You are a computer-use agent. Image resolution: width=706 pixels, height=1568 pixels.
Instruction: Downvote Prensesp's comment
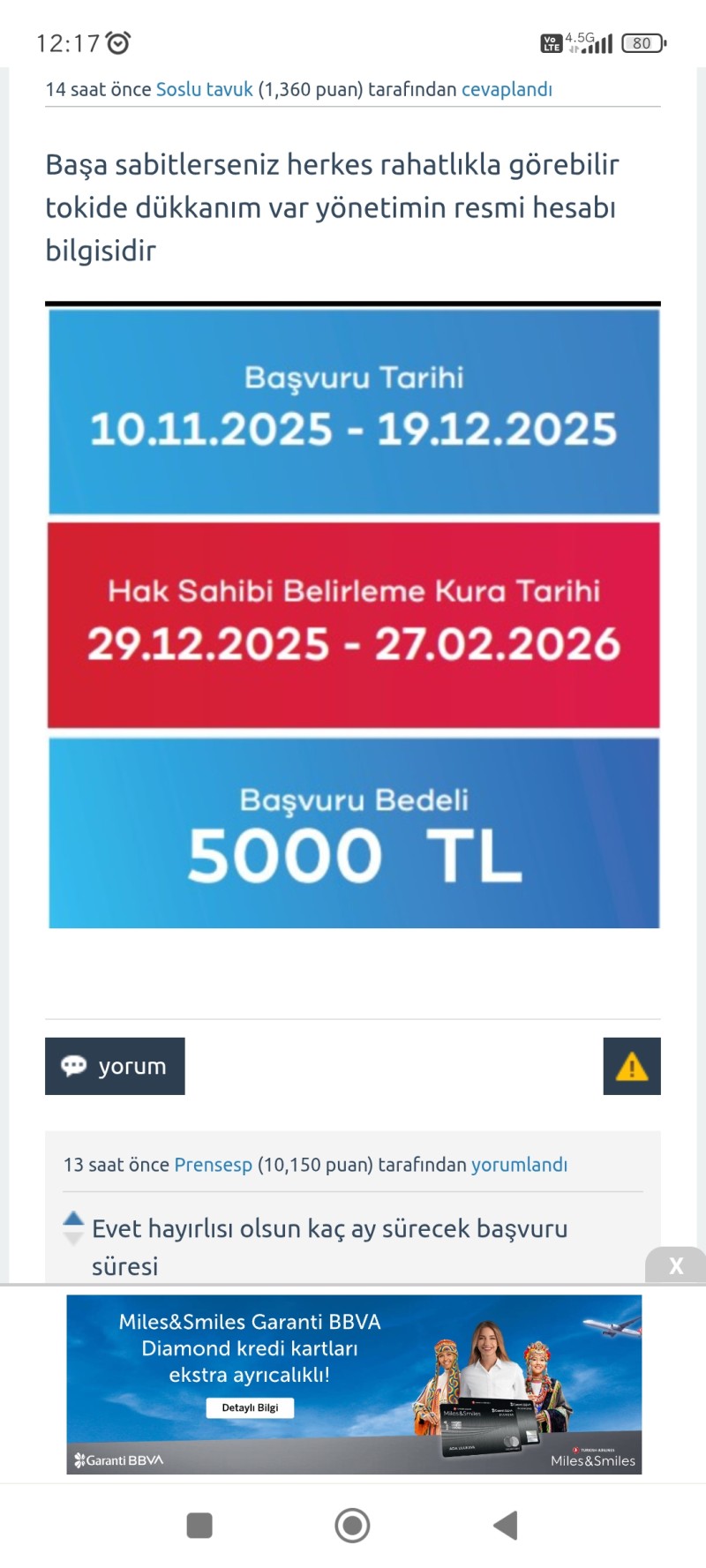(74, 1239)
